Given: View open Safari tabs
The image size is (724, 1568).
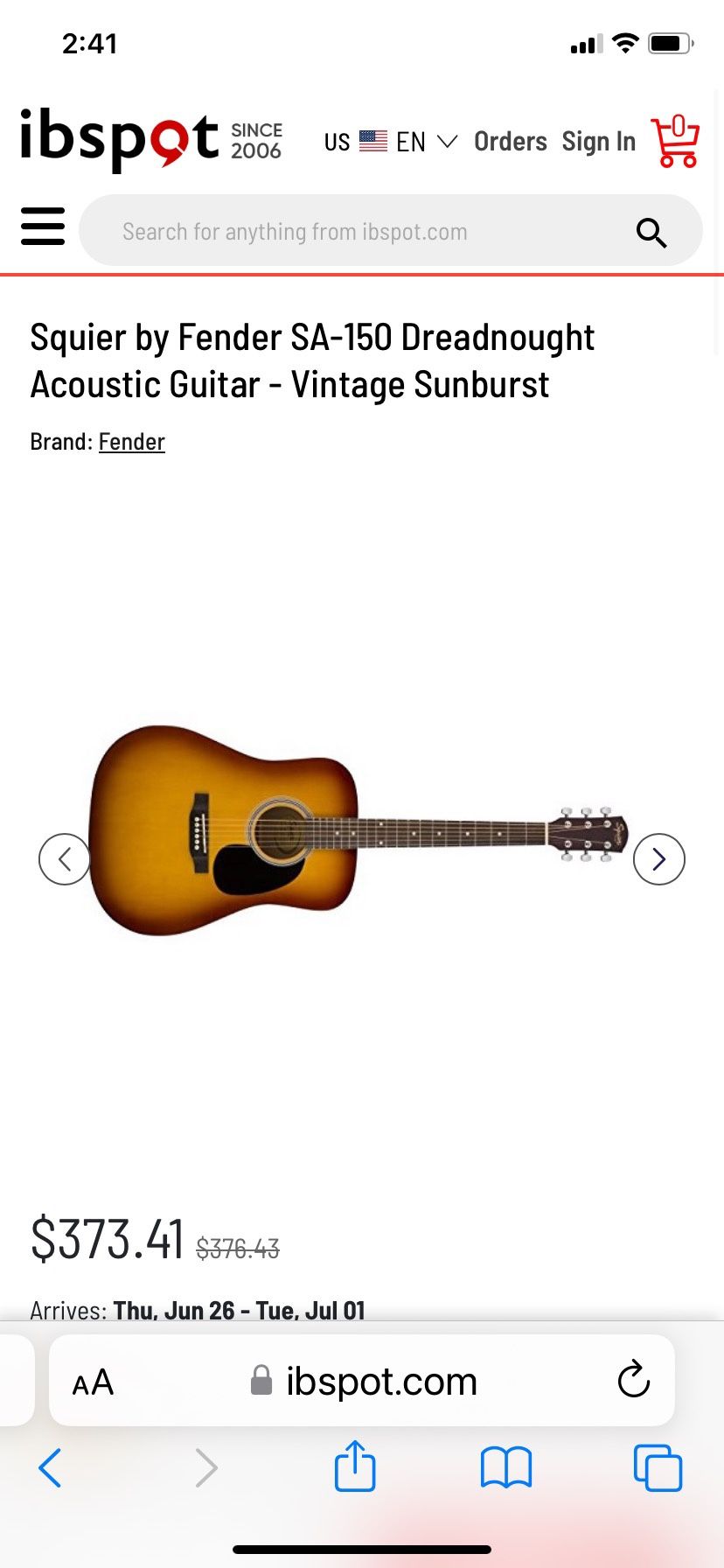Looking at the screenshot, I should (x=658, y=1467).
